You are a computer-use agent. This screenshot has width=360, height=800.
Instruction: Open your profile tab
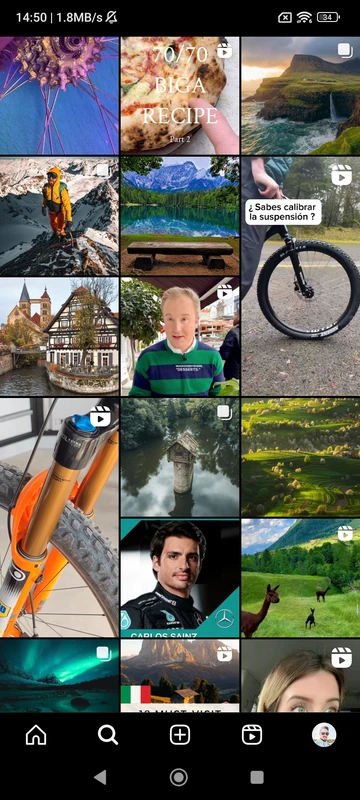(x=324, y=735)
